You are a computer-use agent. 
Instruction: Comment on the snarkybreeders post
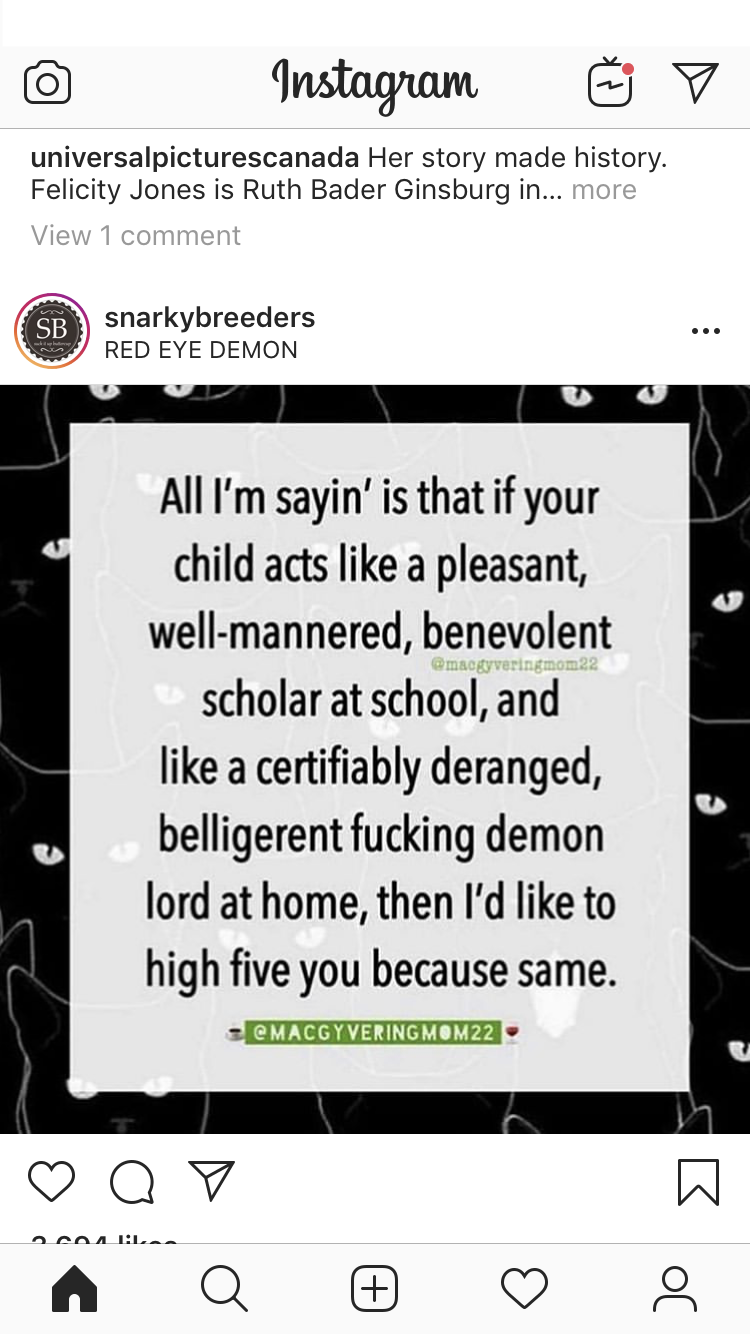(x=132, y=1182)
